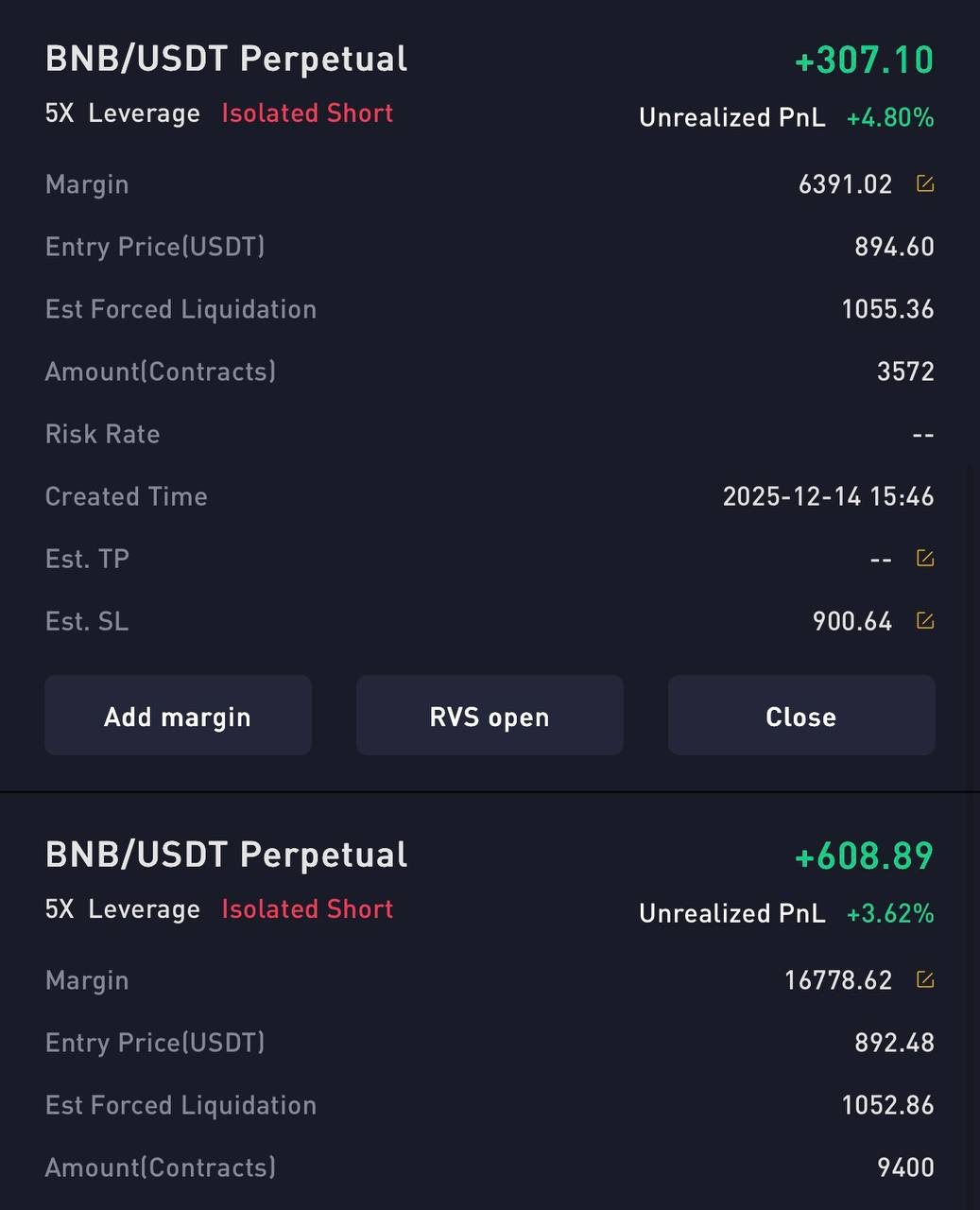Tap the Add margin button
The height and width of the screenshot is (1210, 980).
point(178,716)
